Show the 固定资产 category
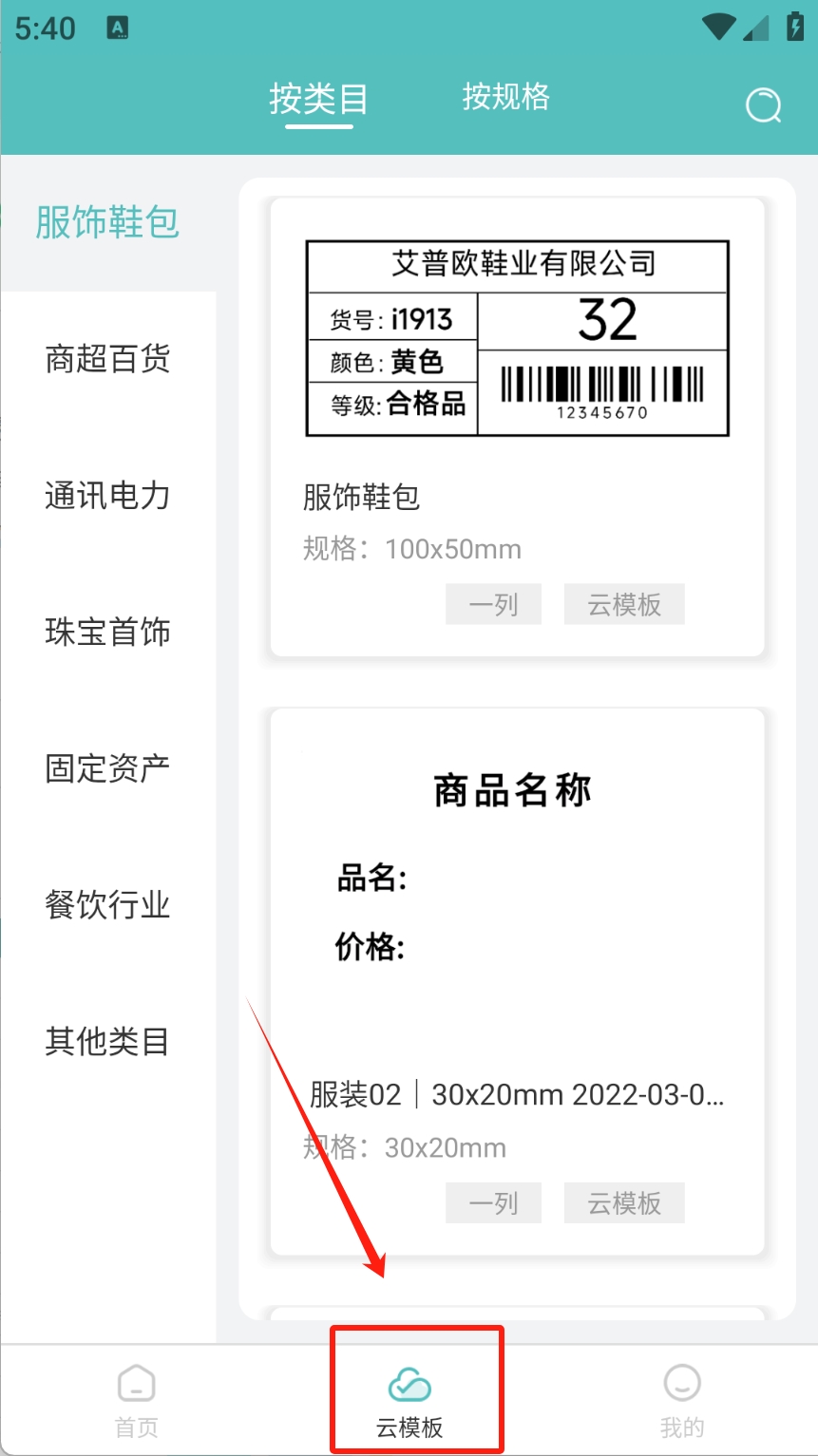Screen dimensions: 818x1456 [x=107, y=768]
